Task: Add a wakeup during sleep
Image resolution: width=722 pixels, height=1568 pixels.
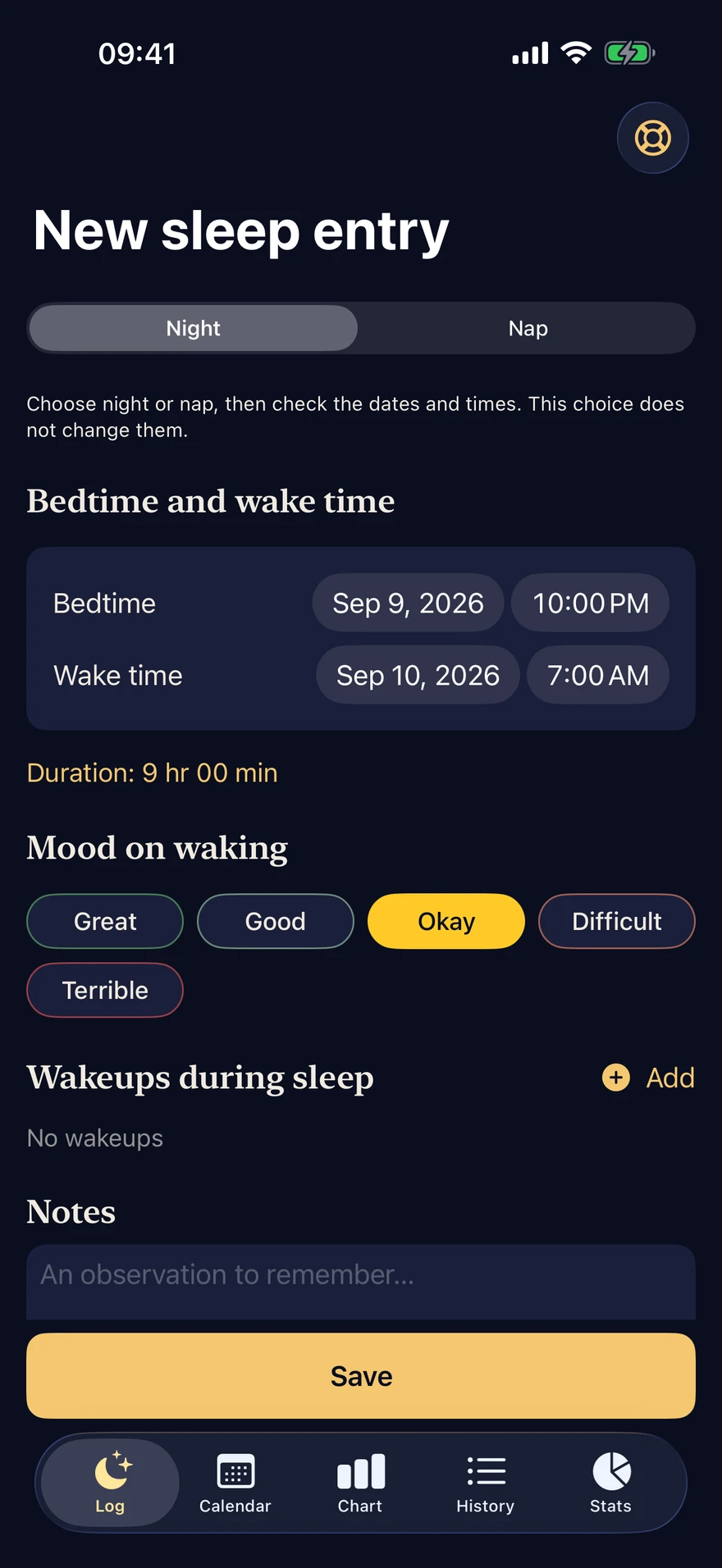Action: (x=648, y=1078)
